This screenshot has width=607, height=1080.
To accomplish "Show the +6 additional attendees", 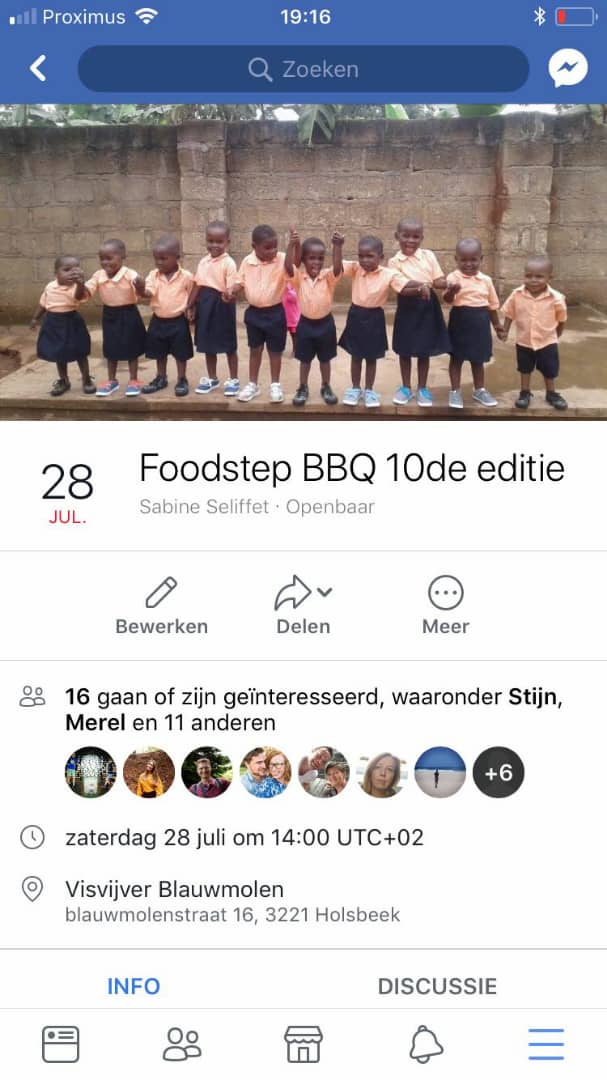I will coord(498,772).
